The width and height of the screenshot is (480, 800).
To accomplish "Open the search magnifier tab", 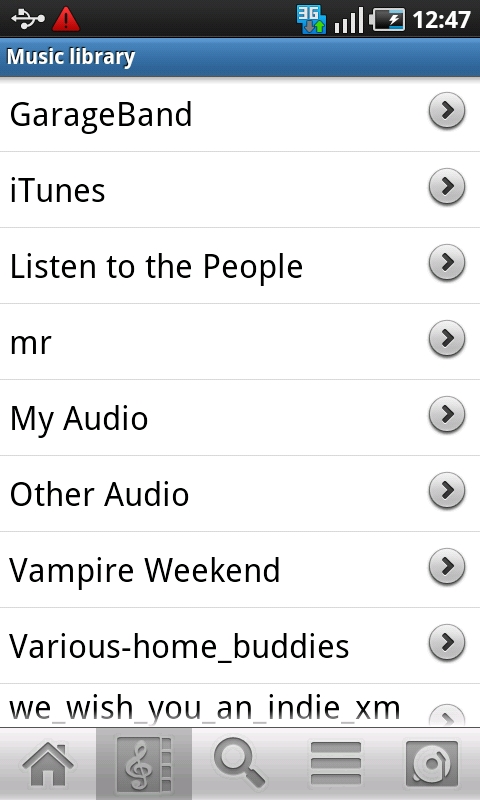I will click(x=240, y=764).
